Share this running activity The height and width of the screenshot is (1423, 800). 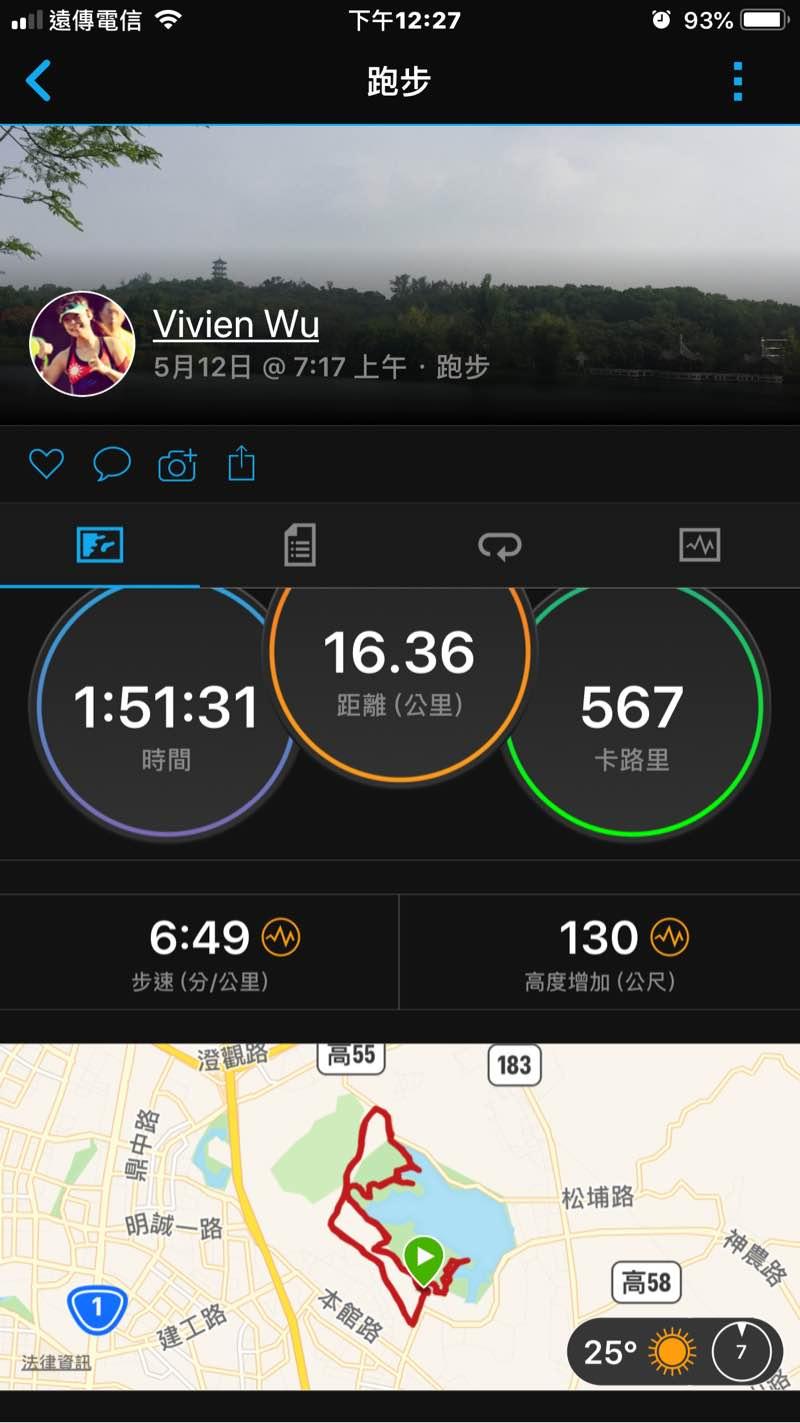[x=242, y=464]
